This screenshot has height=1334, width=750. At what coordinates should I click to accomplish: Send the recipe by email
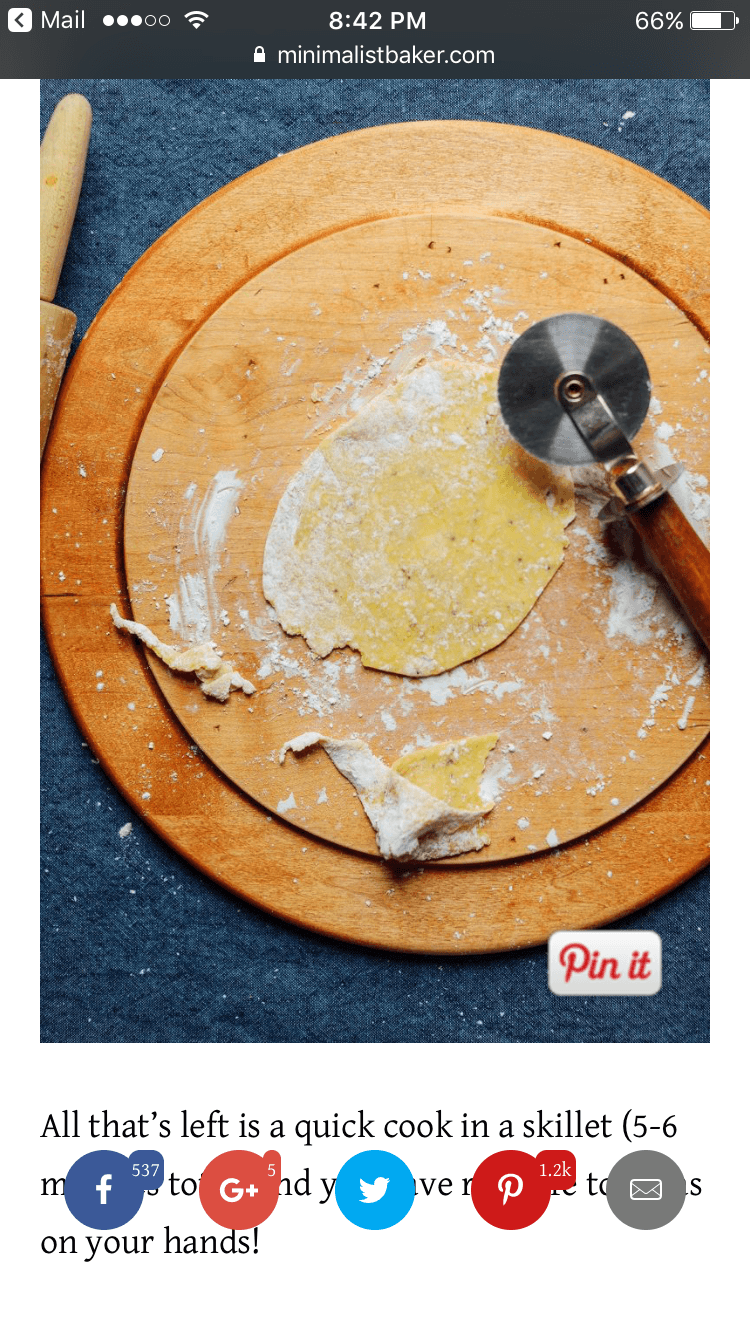(x=646, y=1190)
